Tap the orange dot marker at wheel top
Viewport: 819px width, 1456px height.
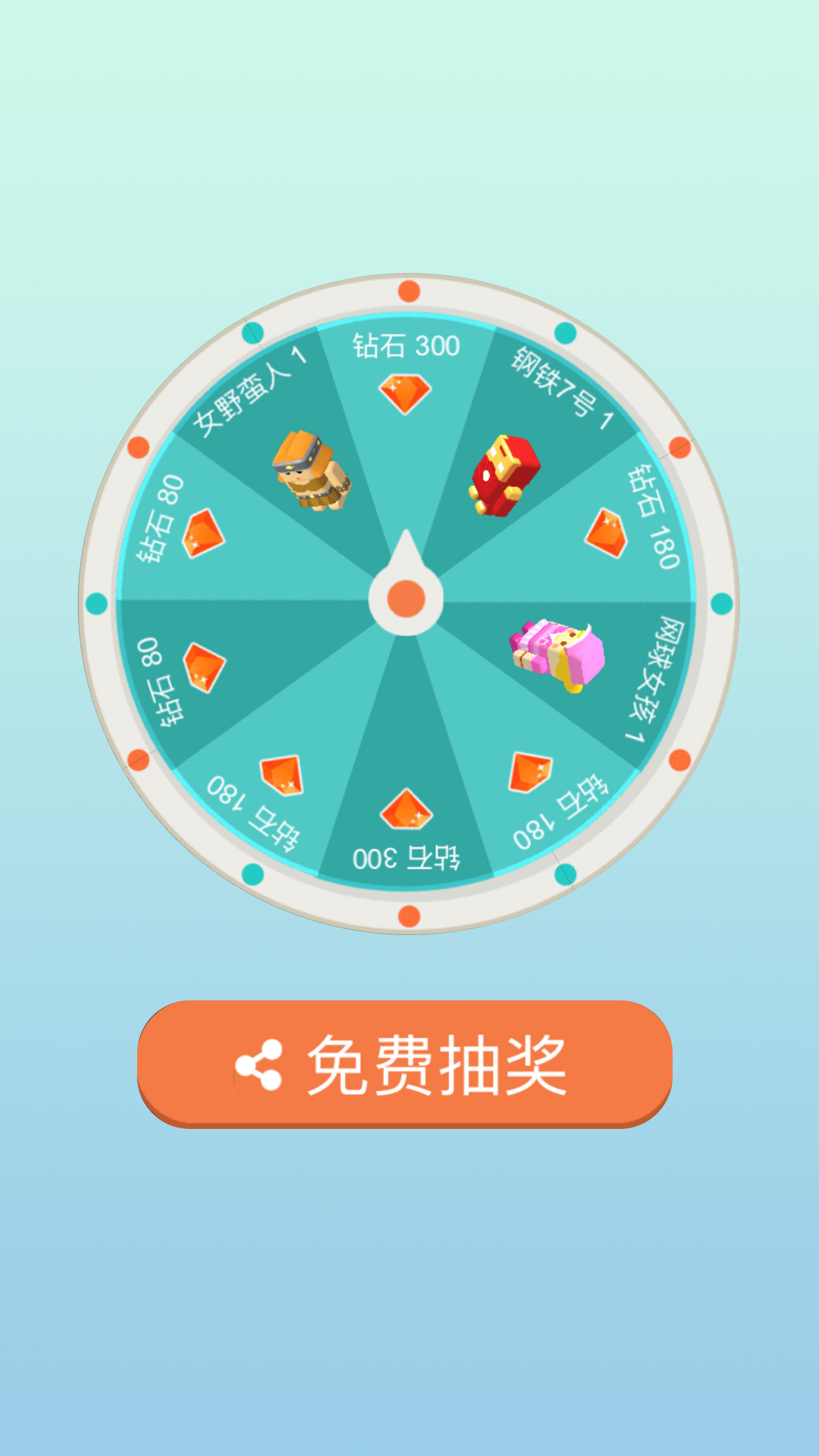[409, 291]
